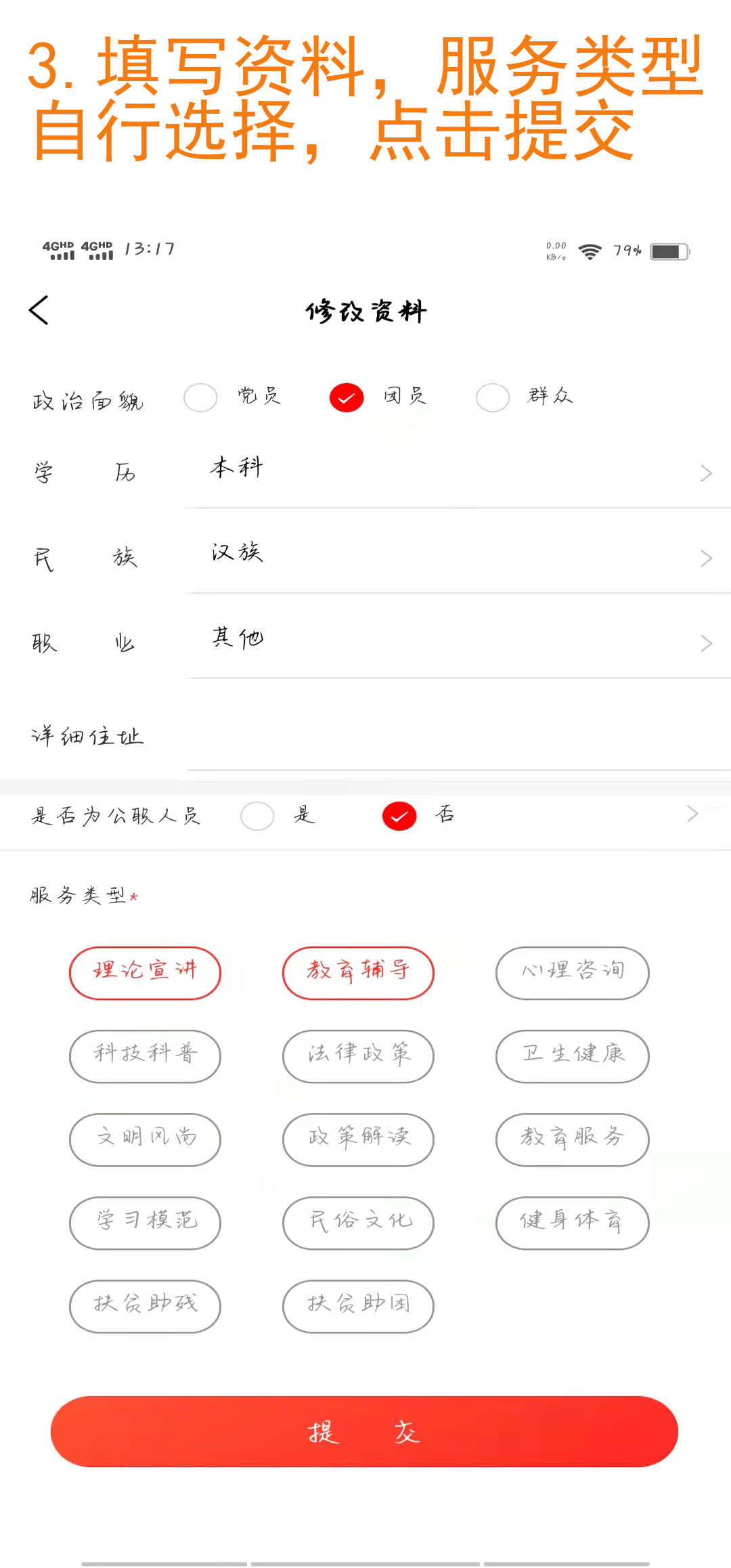Select the 扶贫助残 service type

(145, 1306)
